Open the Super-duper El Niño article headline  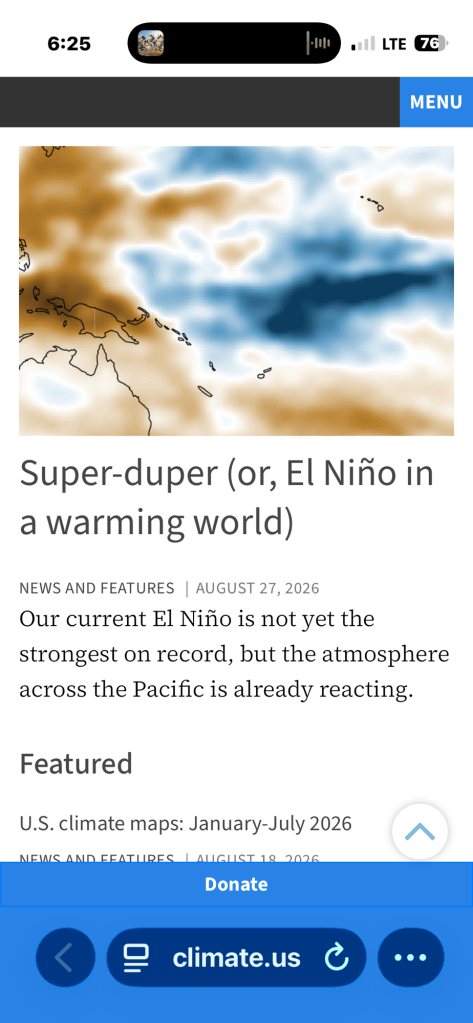(x=226, y=496)
